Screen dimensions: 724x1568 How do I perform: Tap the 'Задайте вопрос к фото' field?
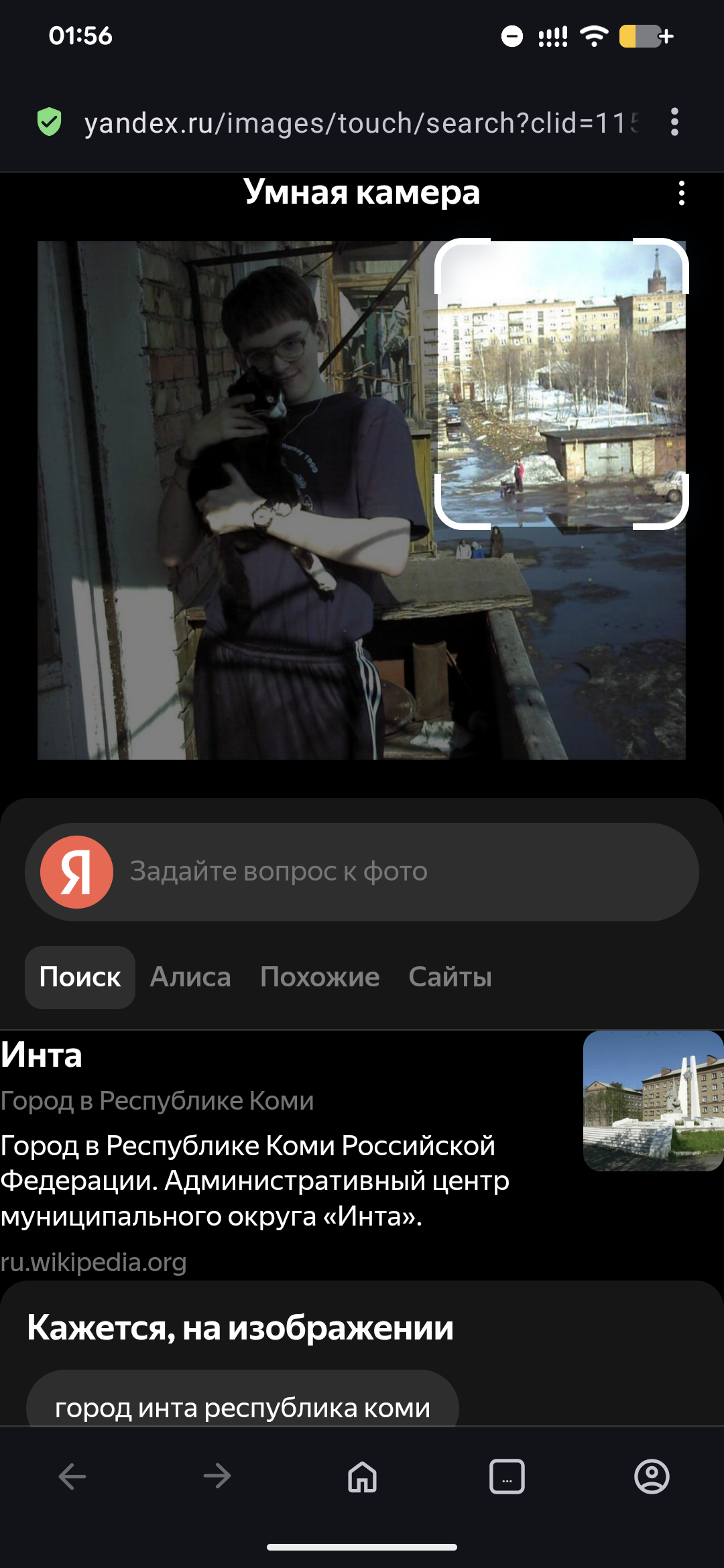pos(402,872)
